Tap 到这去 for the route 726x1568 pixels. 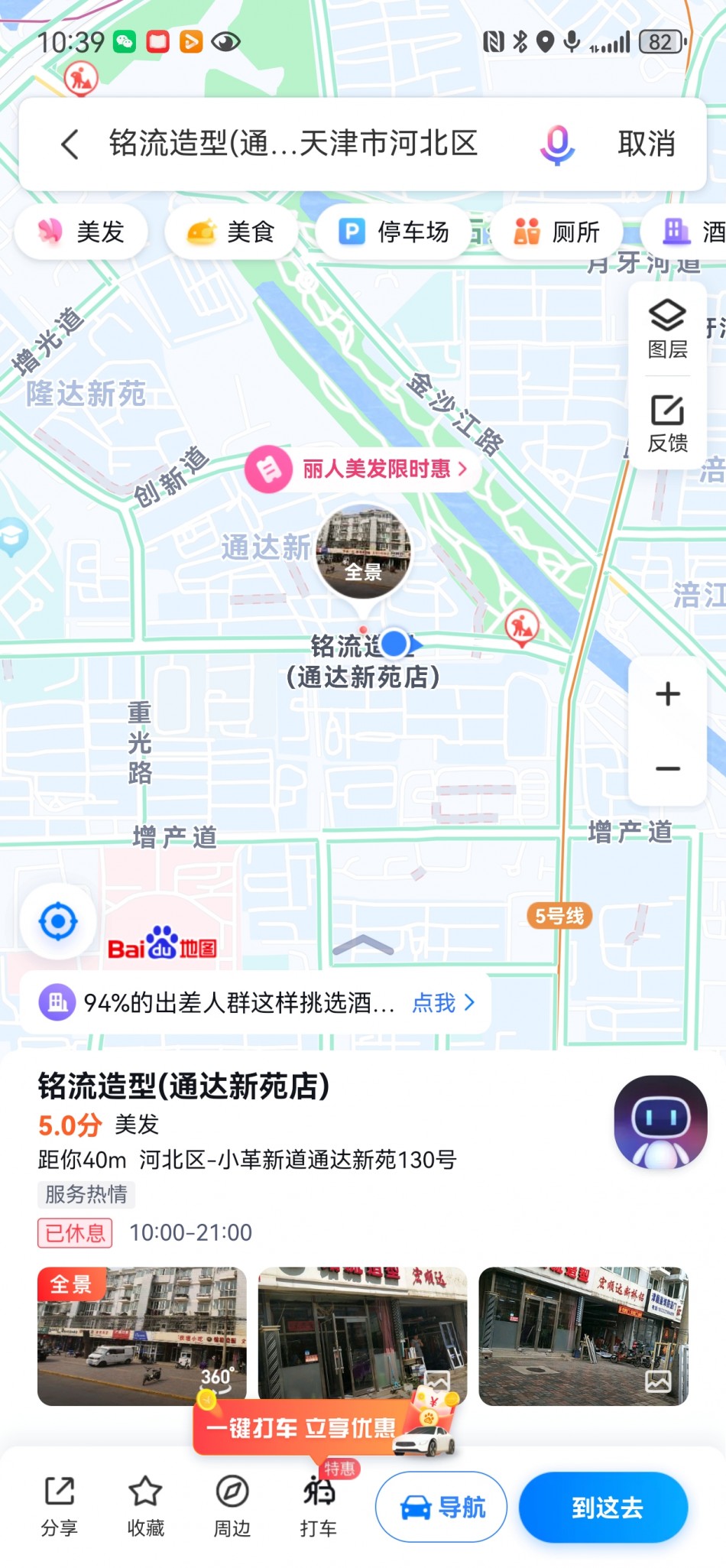[x=604, y=1507]
